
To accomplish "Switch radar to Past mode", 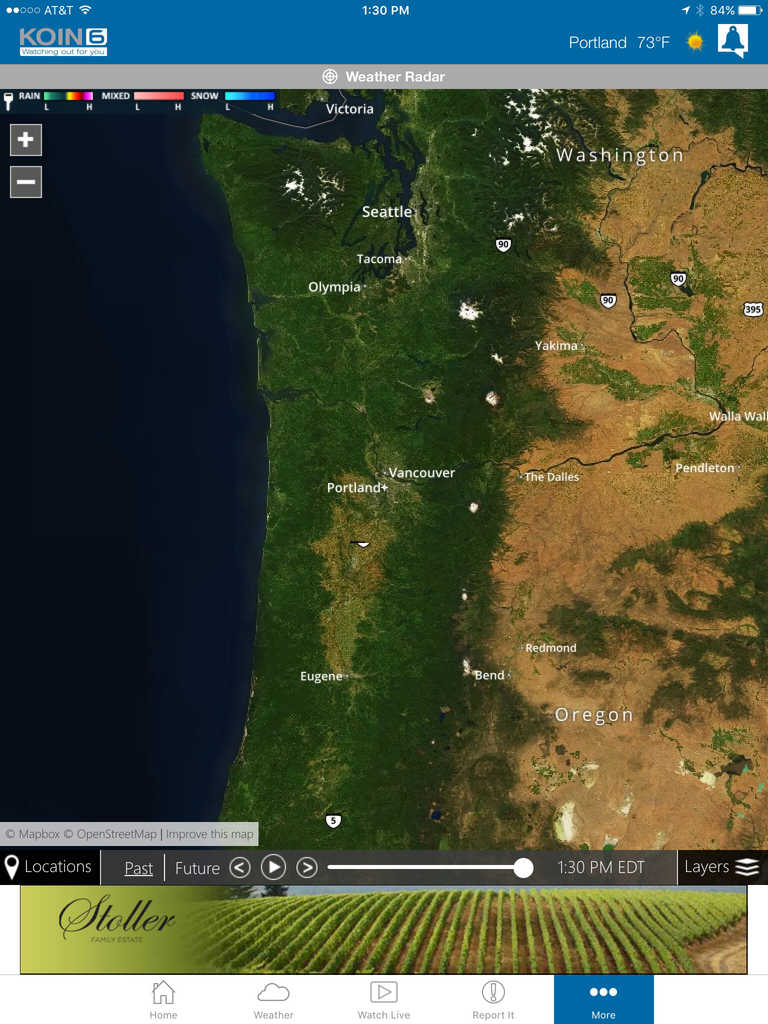I will point(139,868).
